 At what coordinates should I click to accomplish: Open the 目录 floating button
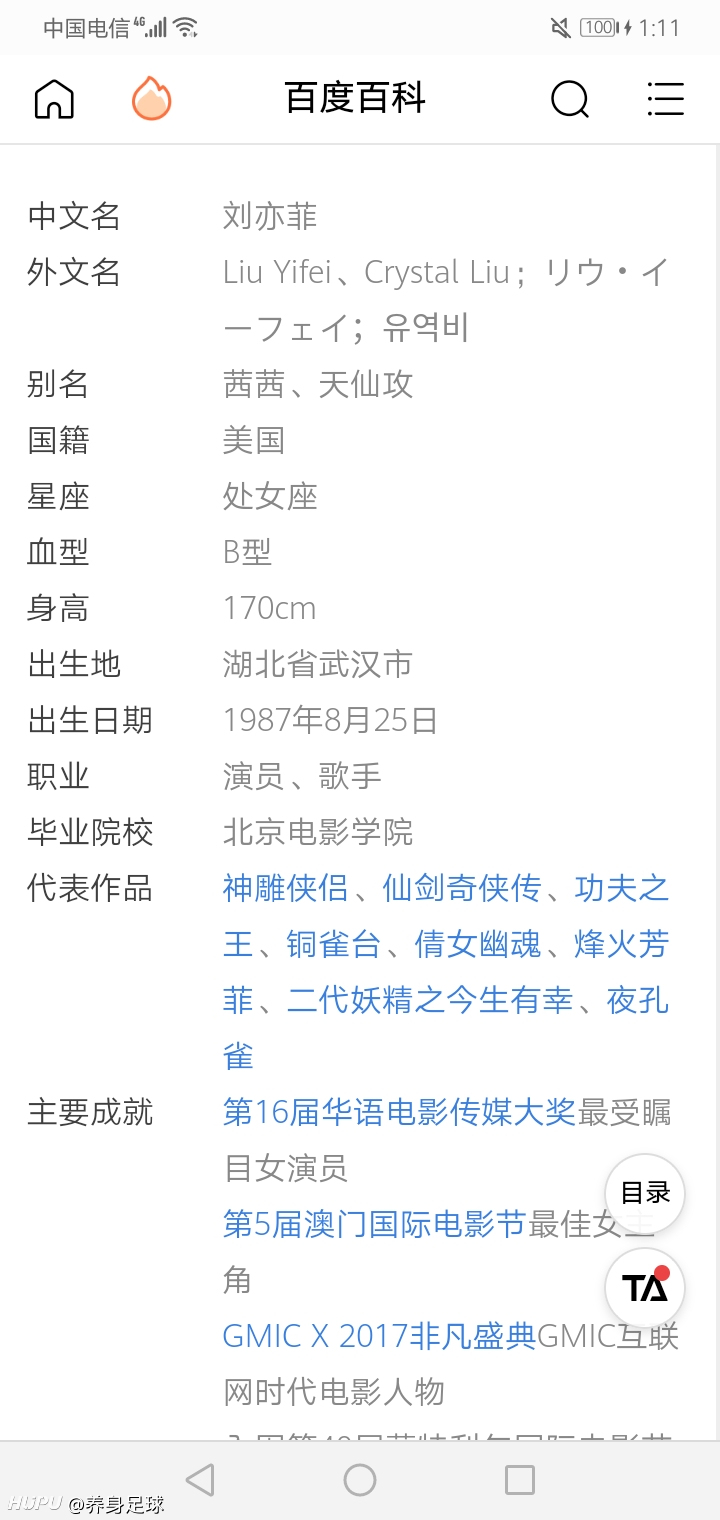[x=645, y=1193]
